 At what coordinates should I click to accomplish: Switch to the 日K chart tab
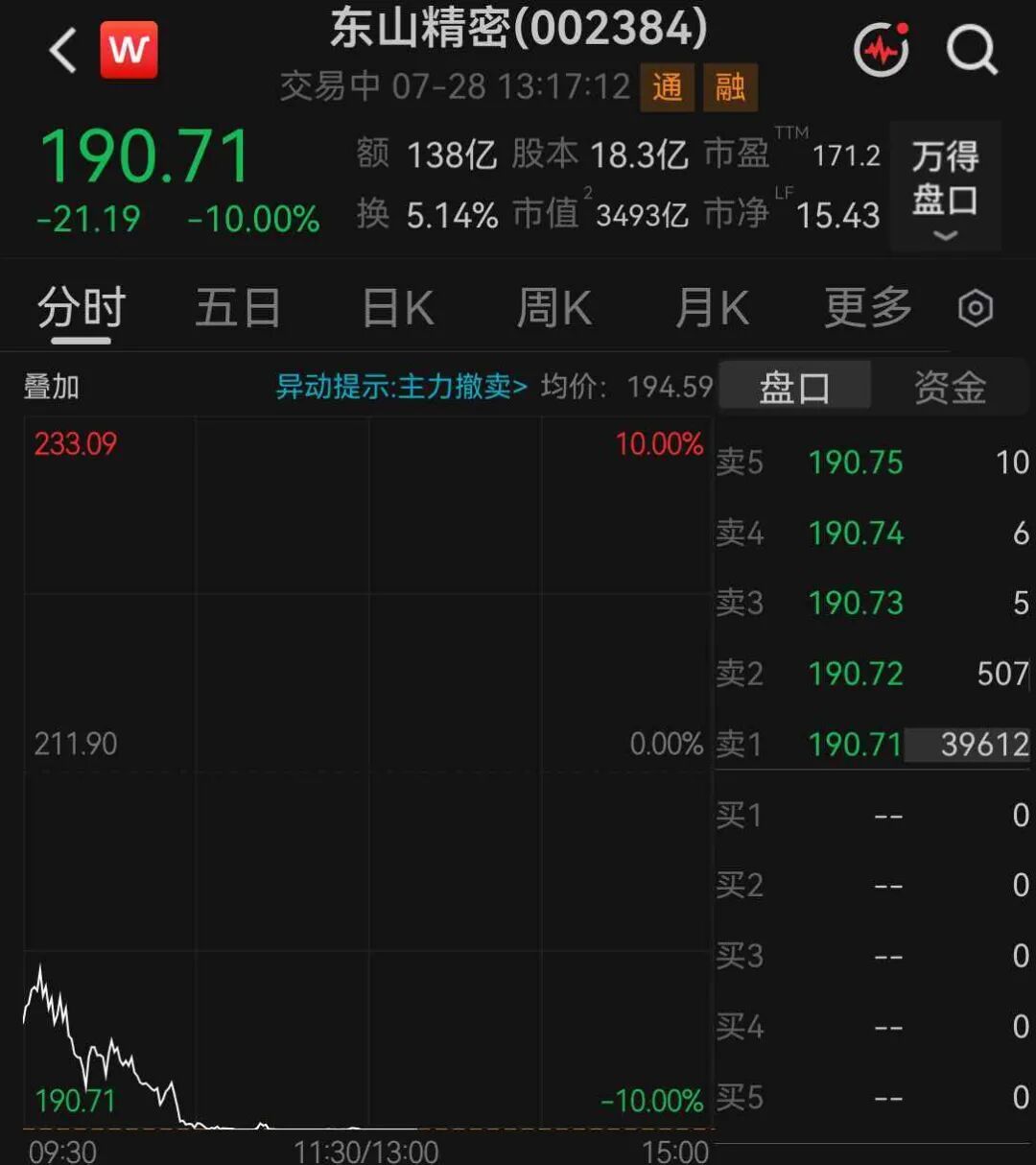click(x=398, y=308)
